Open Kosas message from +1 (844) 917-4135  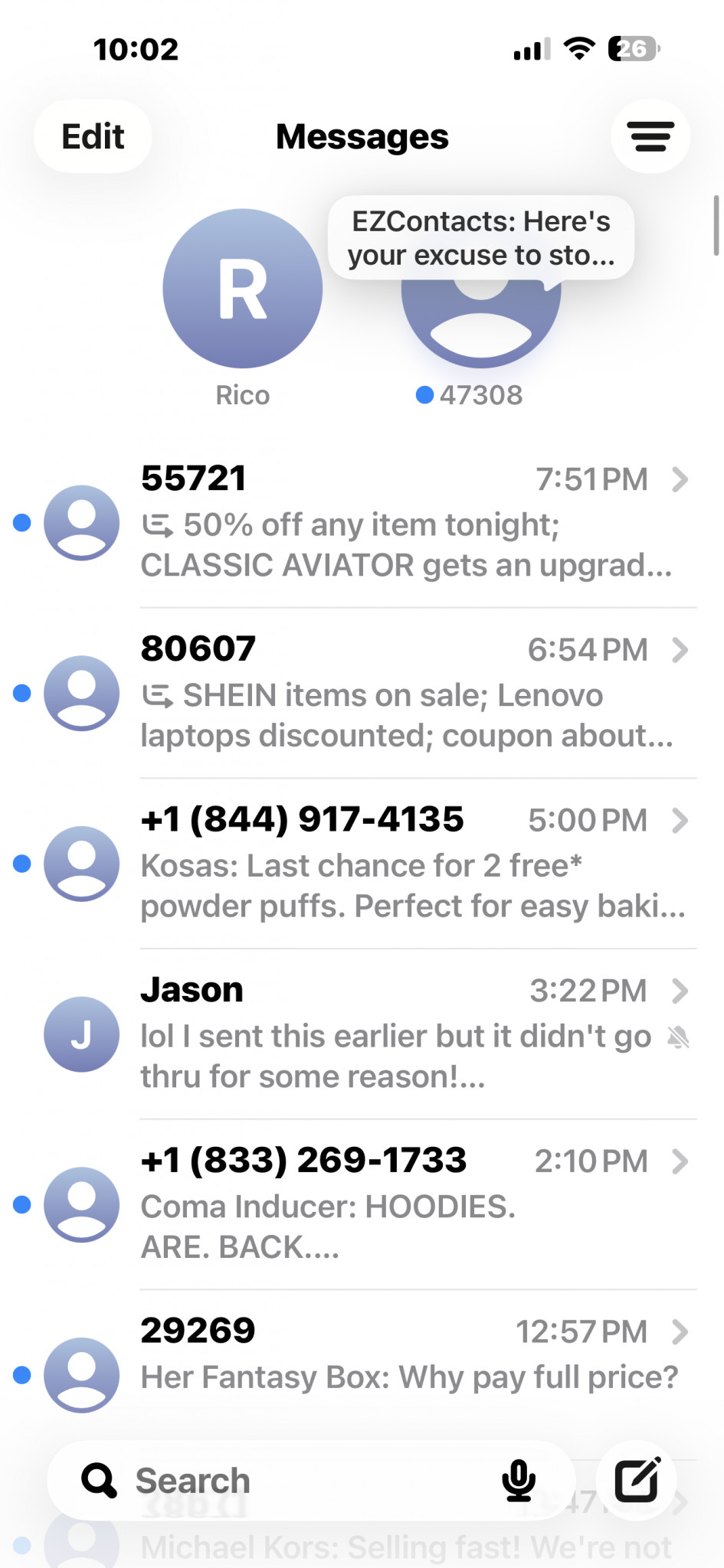(x=406, y=864)
